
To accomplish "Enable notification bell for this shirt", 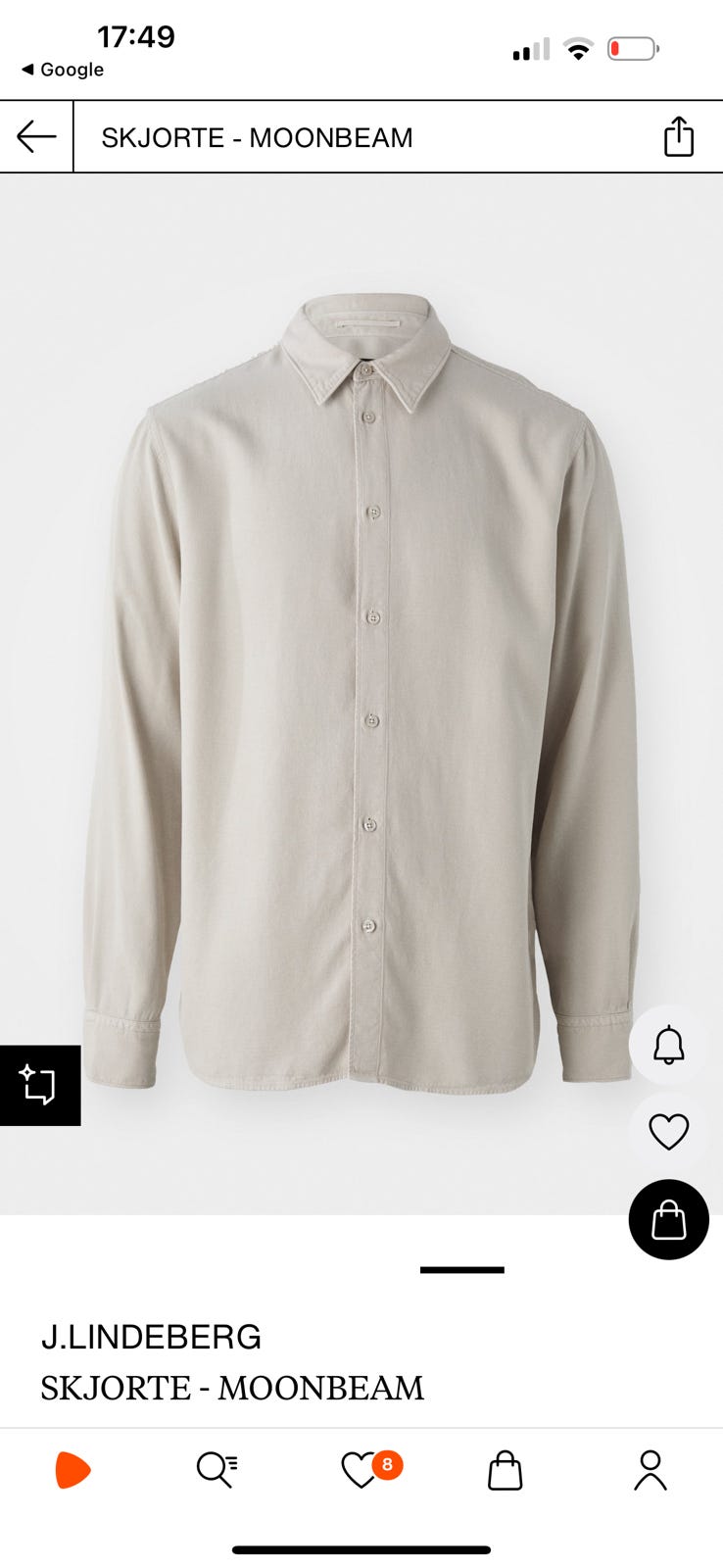I will pos(668,1045).
